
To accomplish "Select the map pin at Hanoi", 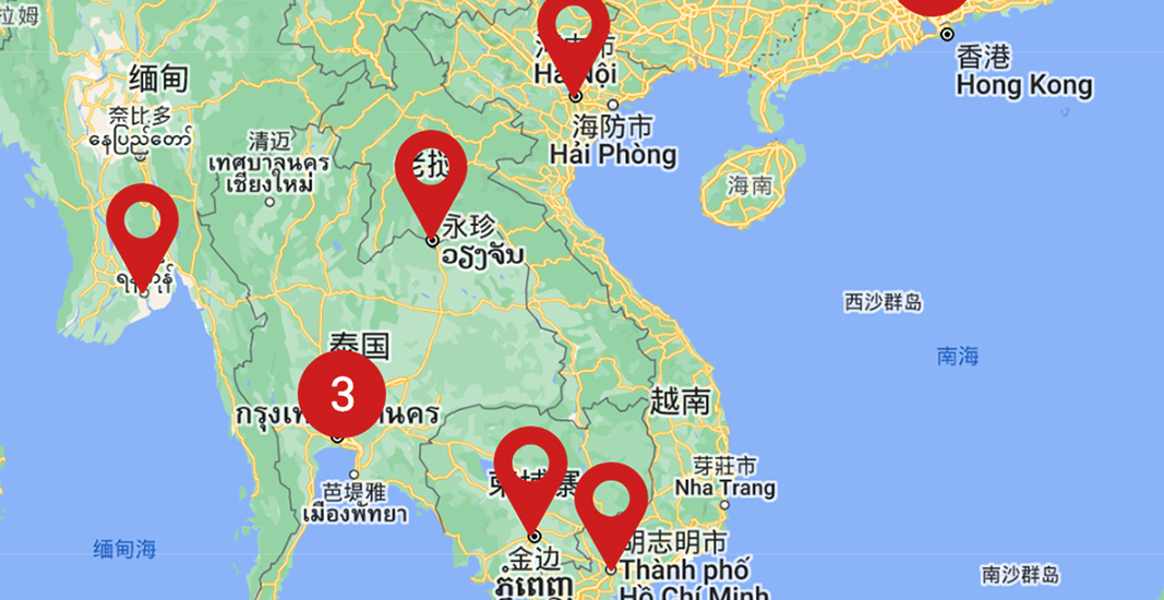I will [573, 30].
